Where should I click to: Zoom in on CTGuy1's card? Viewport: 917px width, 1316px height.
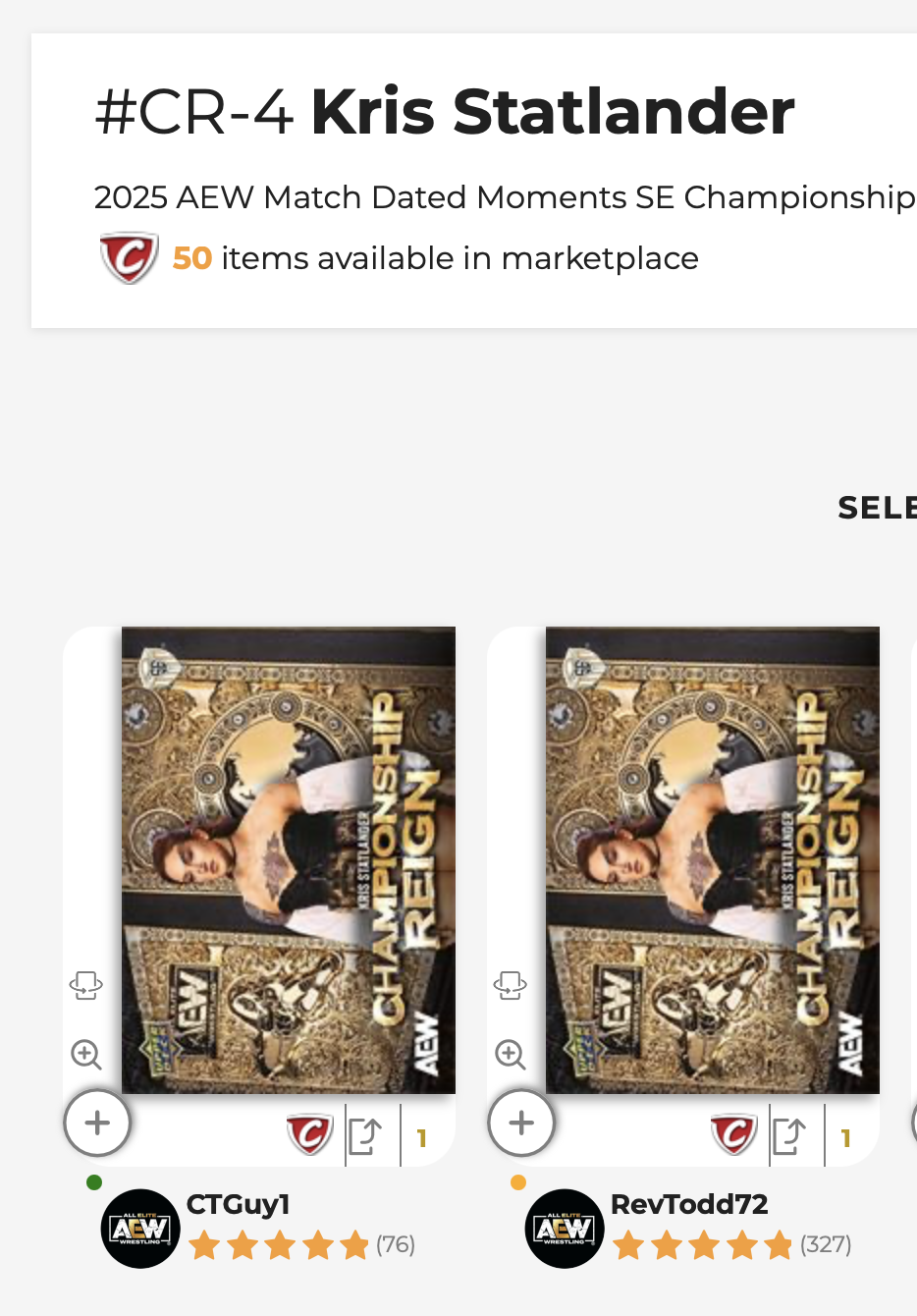[86, 1055]
